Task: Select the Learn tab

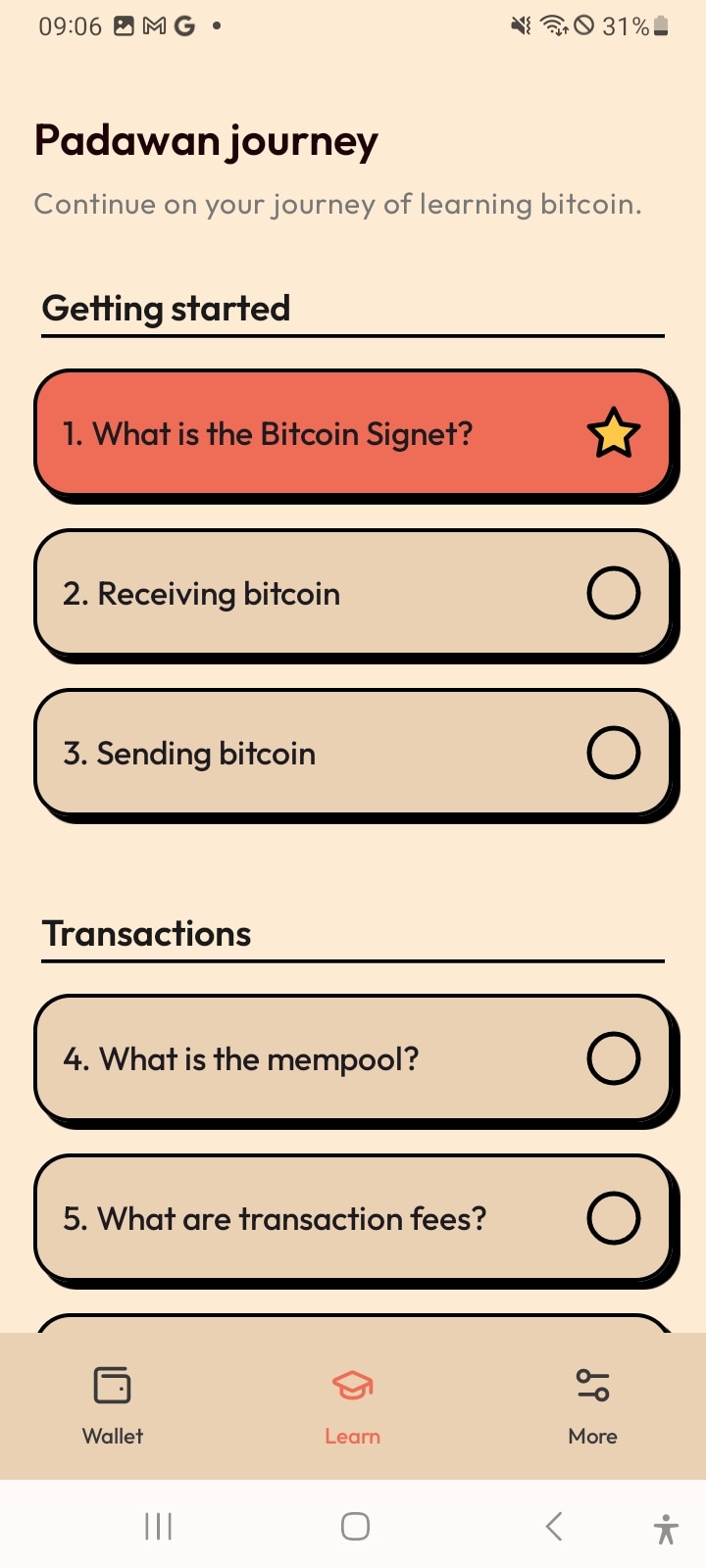Action: (353, 1406)
